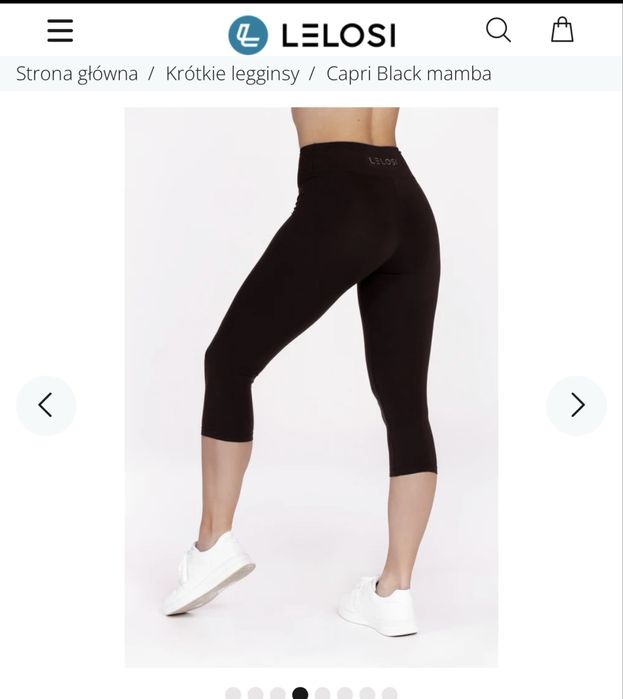Open the search icon
This screenshot has height=699, width=623.
pos(498,31)
